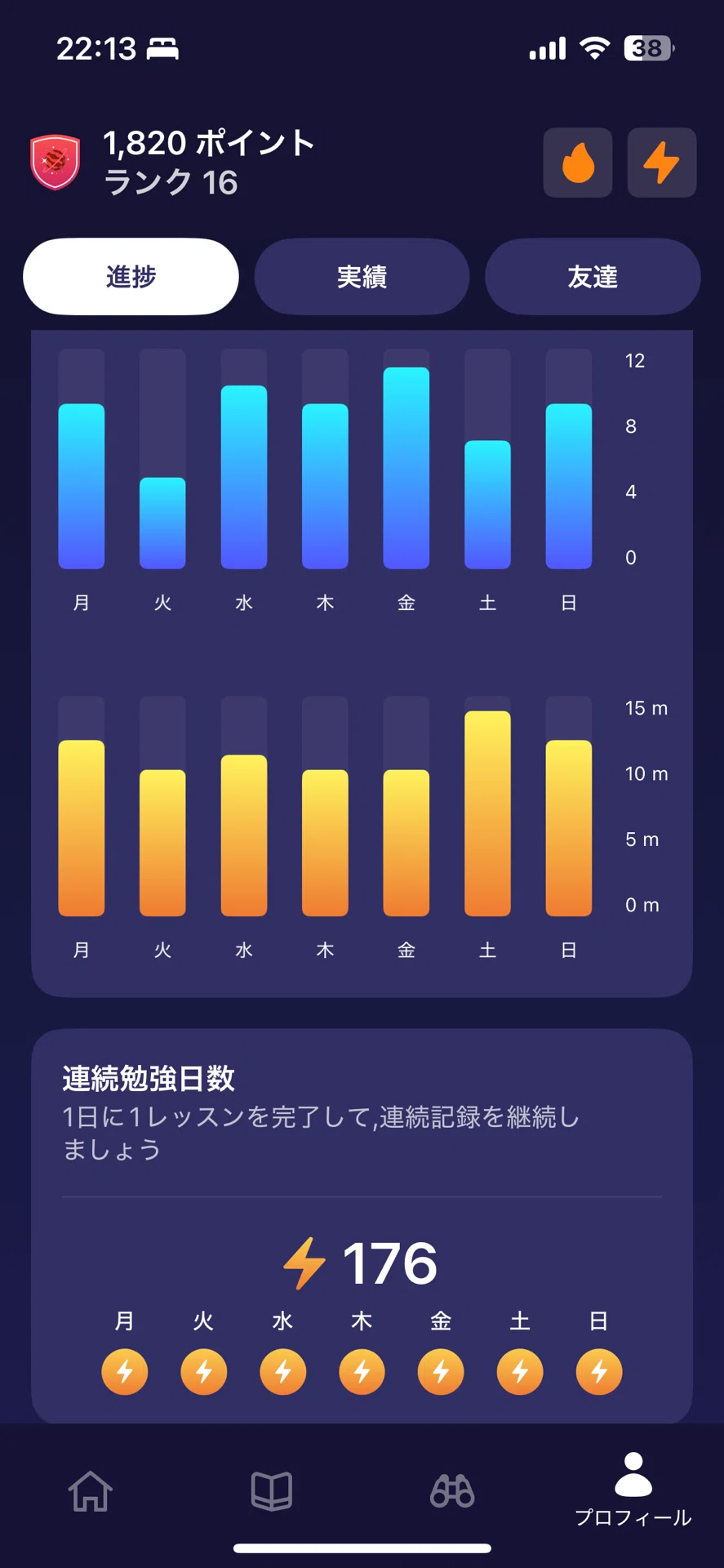The height and width of the screenshot is (1568, 724).
Task: Switch to the 実績 tab
Action: (x=362, y=277)
